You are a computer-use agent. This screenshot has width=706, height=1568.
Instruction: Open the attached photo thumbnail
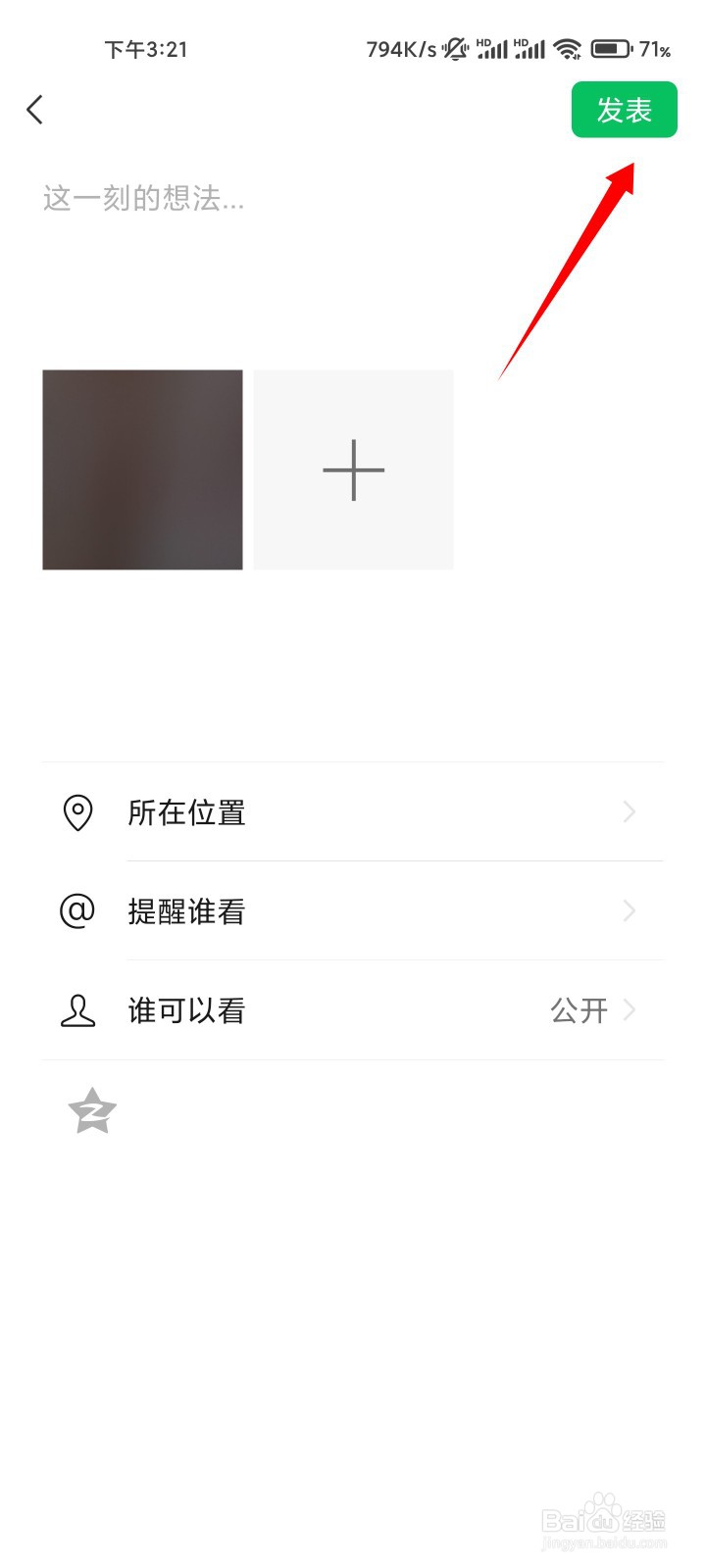point(142,469)
